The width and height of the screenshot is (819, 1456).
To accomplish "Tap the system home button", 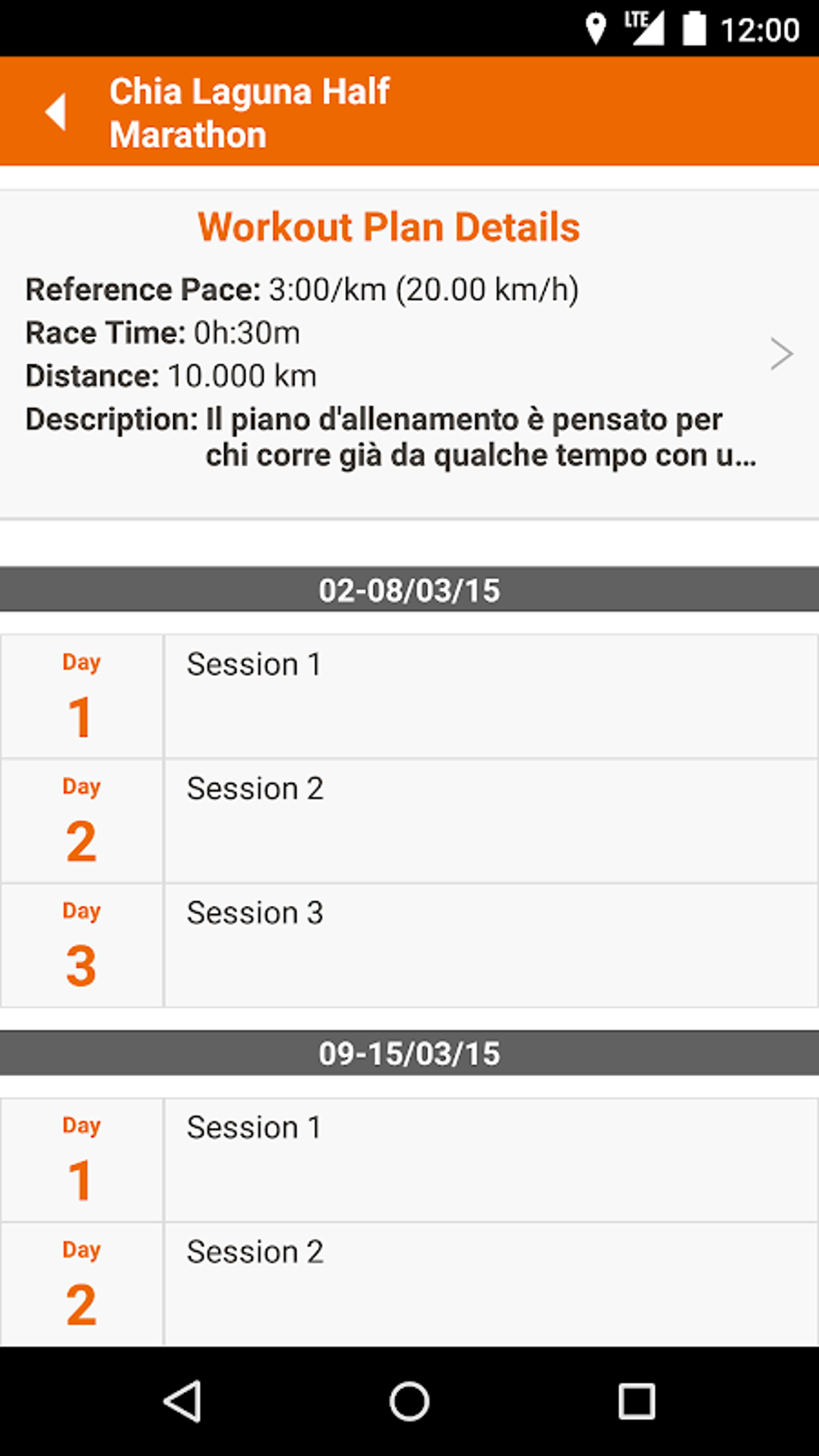I will click(x=409, y=1402).
